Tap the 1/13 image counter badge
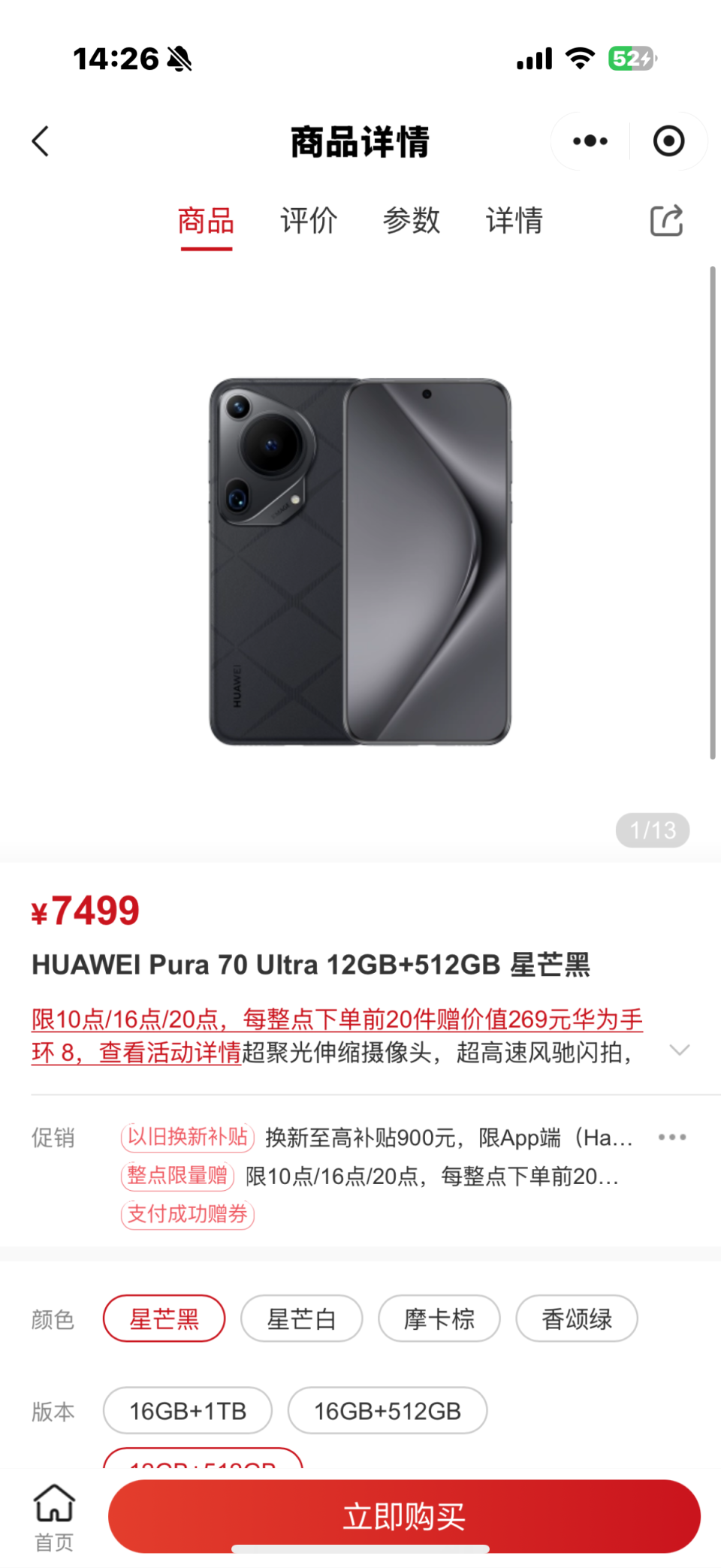Screen dimensions: 721x1568 tap(652, 830)
